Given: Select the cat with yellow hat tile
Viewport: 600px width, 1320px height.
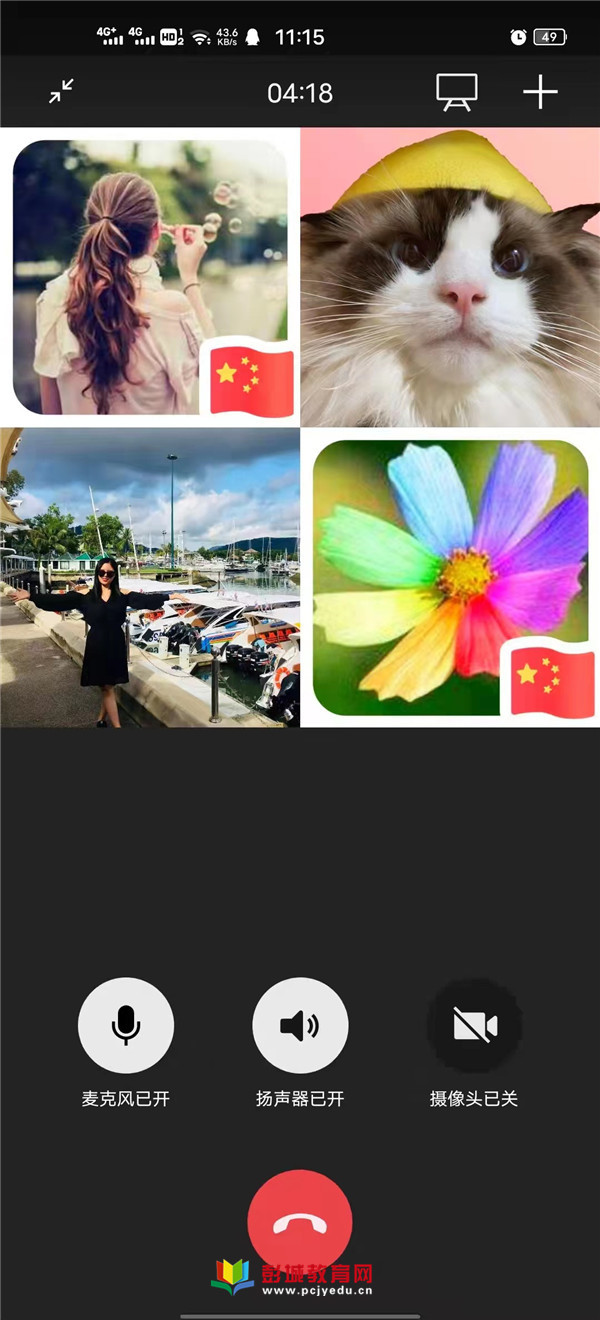Looking at the screenshot, I should point(450,277).
